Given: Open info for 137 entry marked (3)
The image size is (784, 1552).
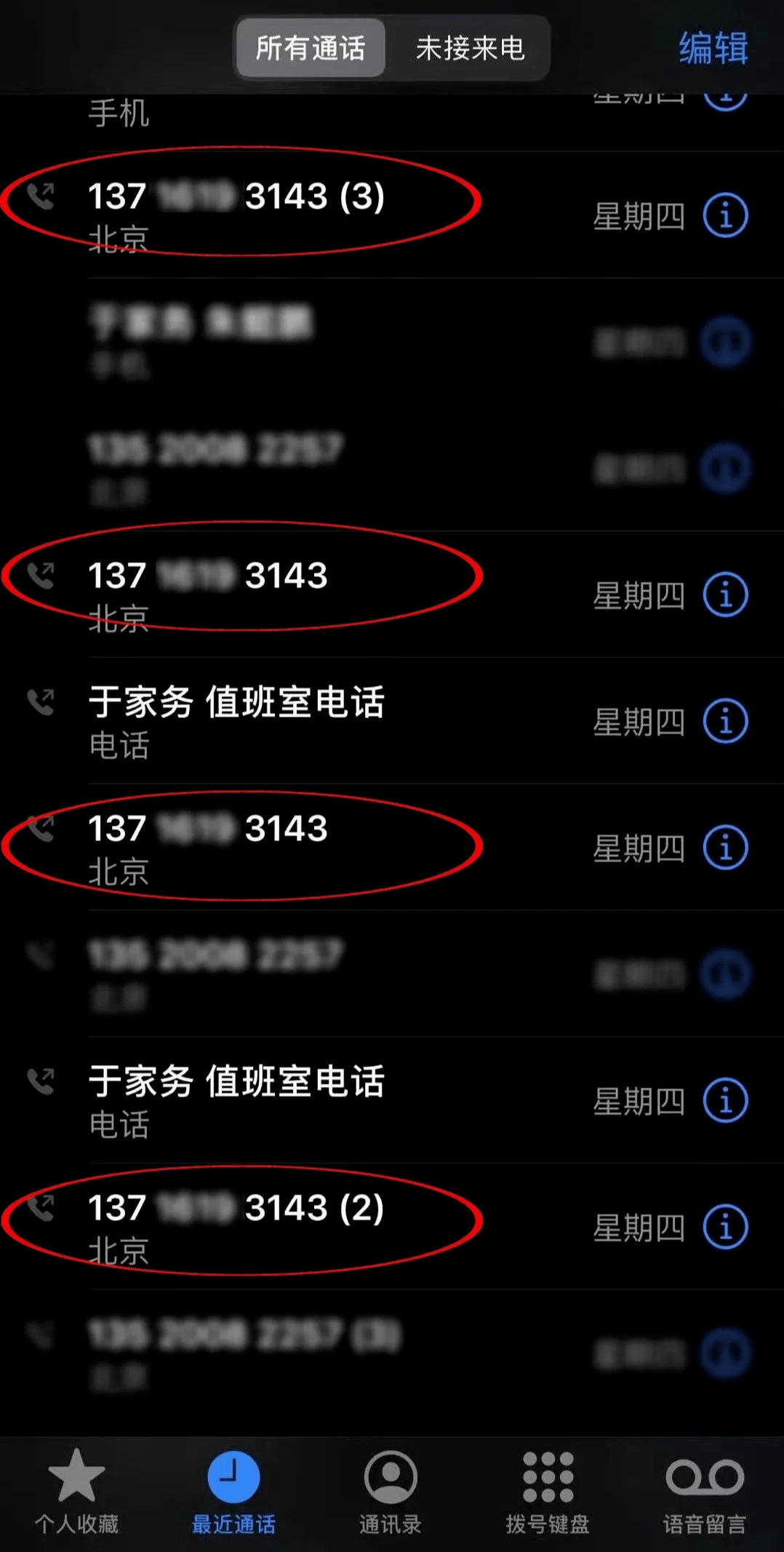Looking at the screenshot, I should click(725, 215).
